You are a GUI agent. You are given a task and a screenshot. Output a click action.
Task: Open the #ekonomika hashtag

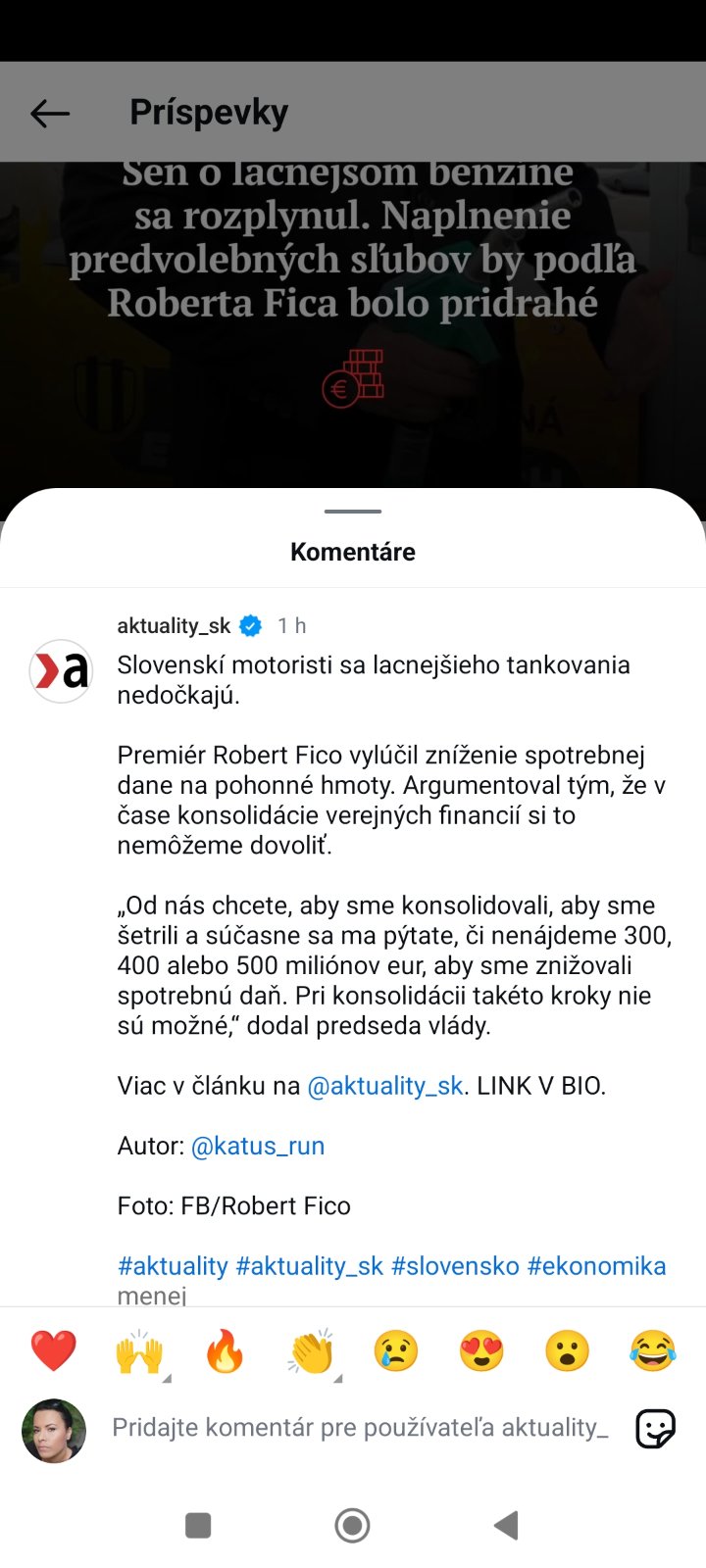(x=596, y=1265)
